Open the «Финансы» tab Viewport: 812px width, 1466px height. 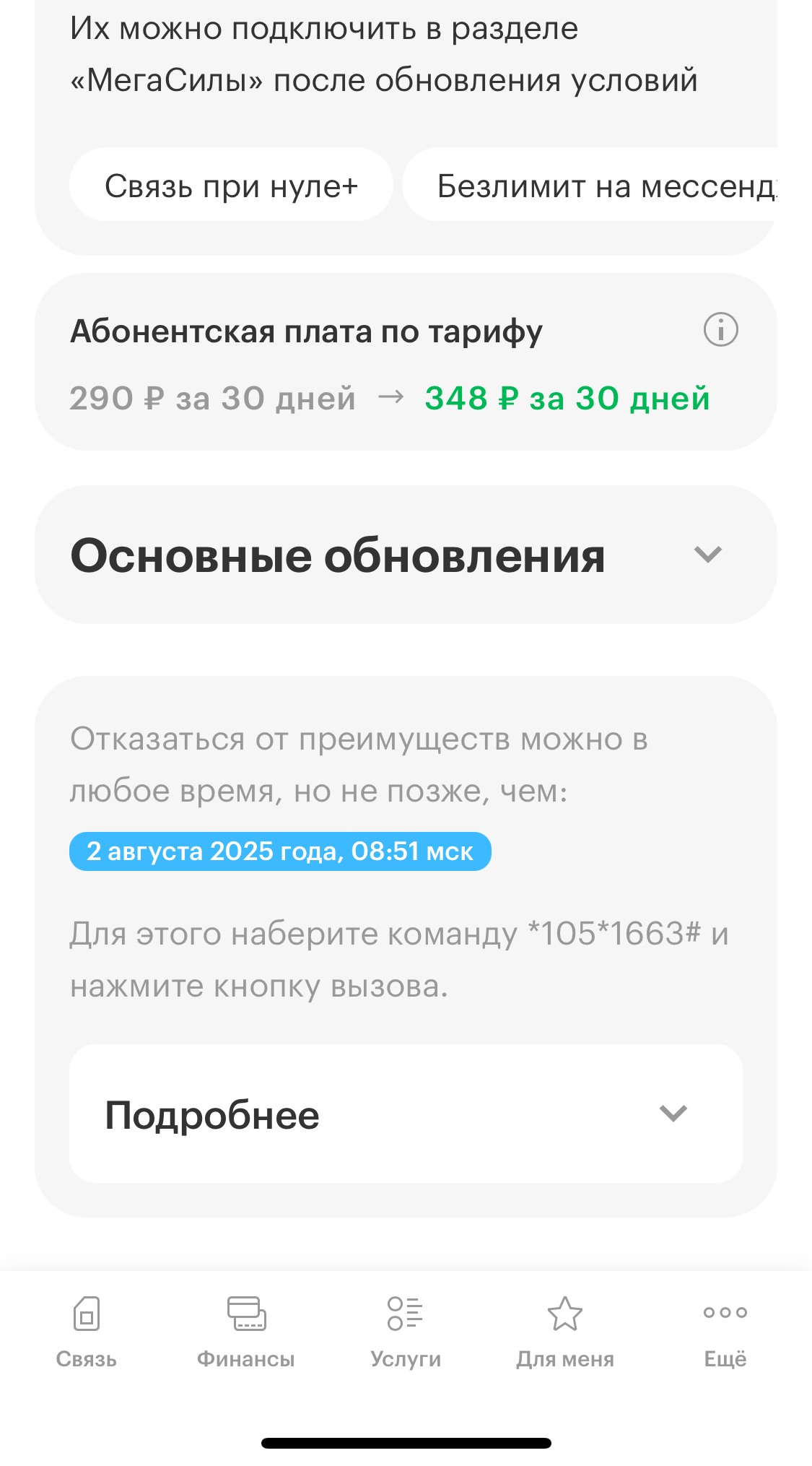(x=246, y=1333)
